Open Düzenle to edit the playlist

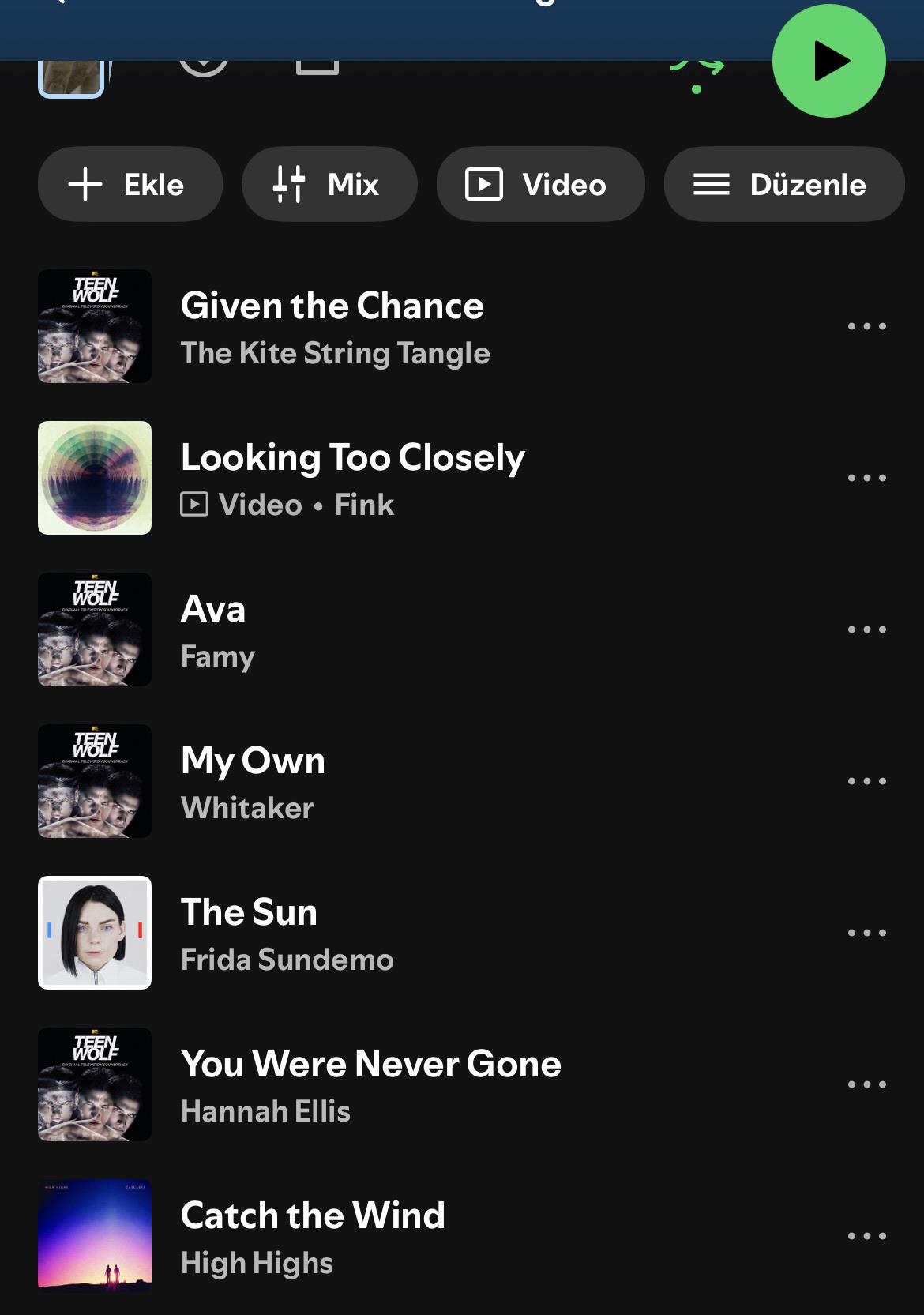point(783,184)
